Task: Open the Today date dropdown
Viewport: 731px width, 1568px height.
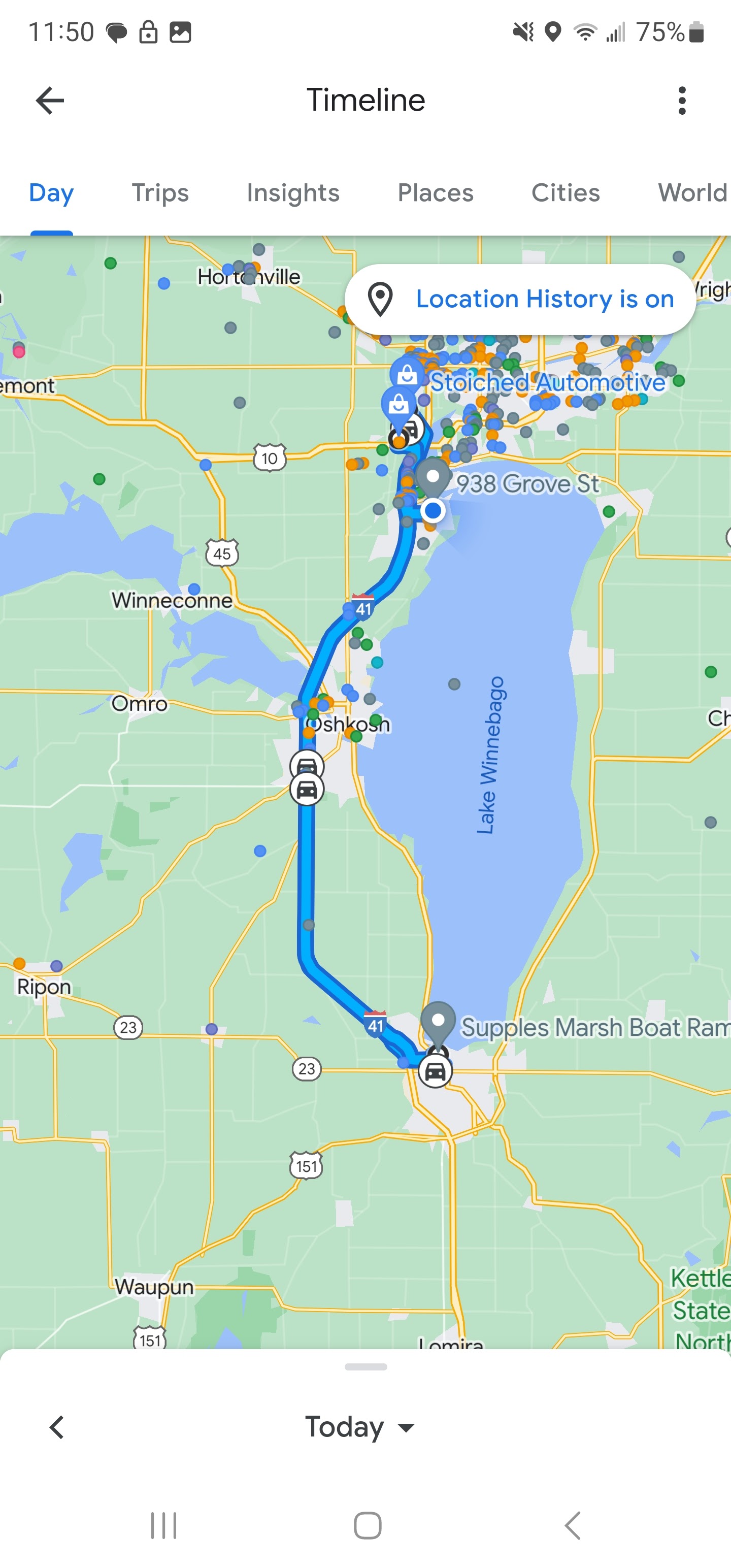Action: (359, 1427)
